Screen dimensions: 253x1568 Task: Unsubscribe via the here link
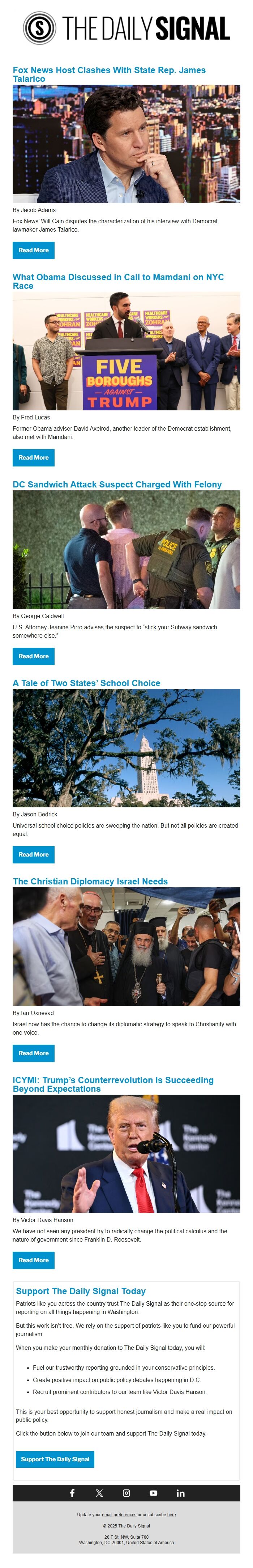[172, 1515]
